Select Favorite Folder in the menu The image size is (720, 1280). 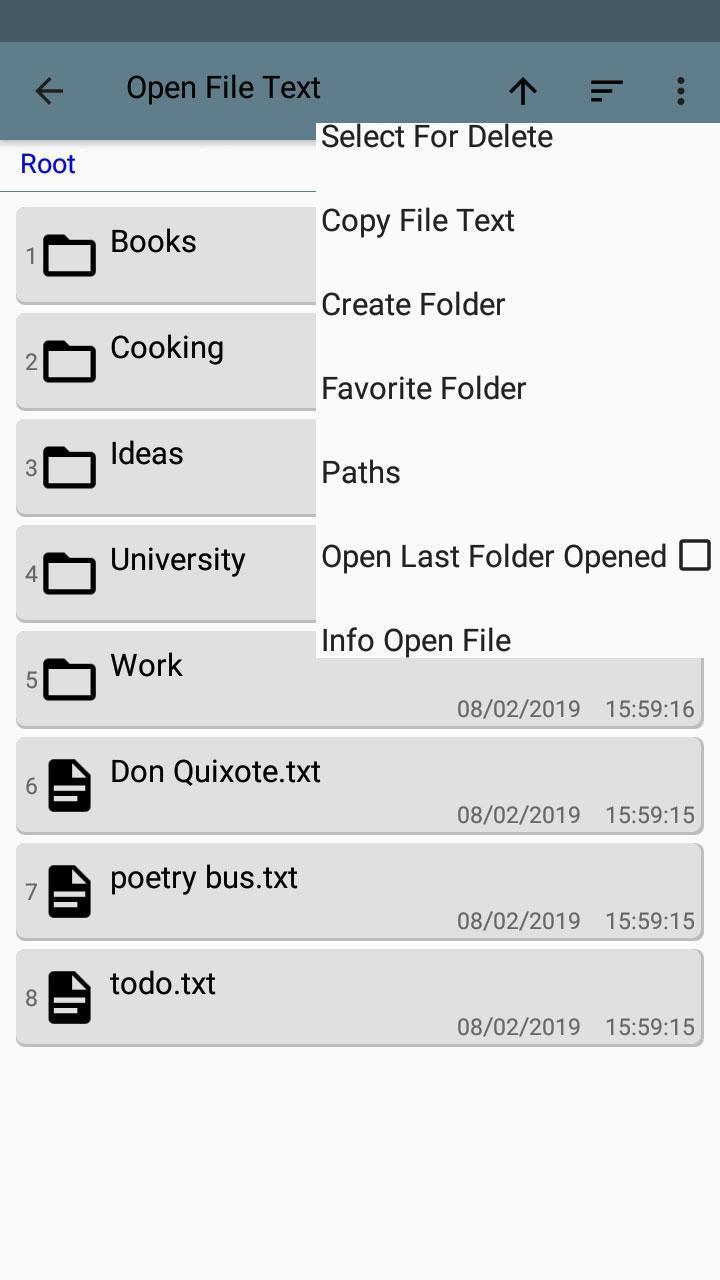[x=422, y=388]
